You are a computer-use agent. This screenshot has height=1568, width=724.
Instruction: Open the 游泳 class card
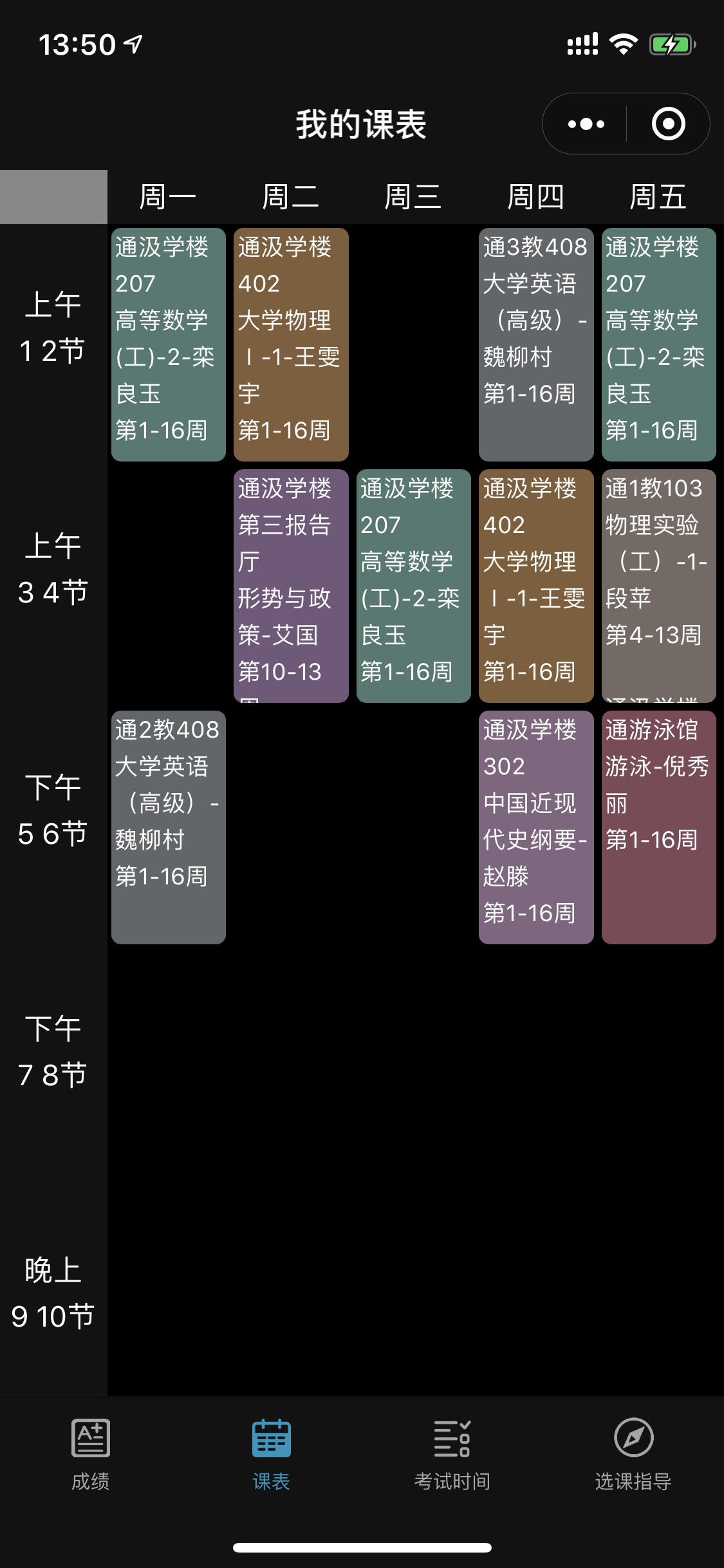point(658,827)
